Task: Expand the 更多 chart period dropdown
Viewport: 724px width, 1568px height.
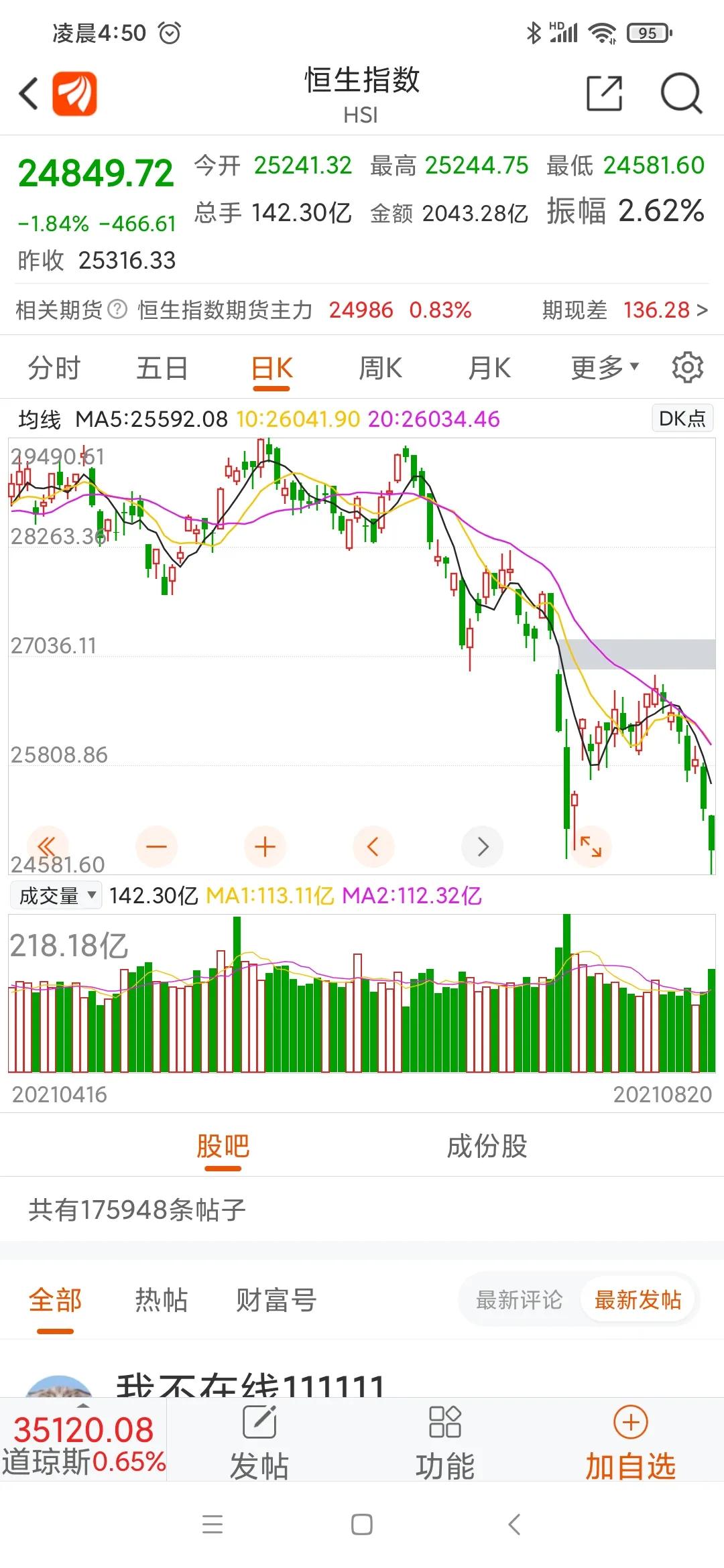Action: point(604,368)
